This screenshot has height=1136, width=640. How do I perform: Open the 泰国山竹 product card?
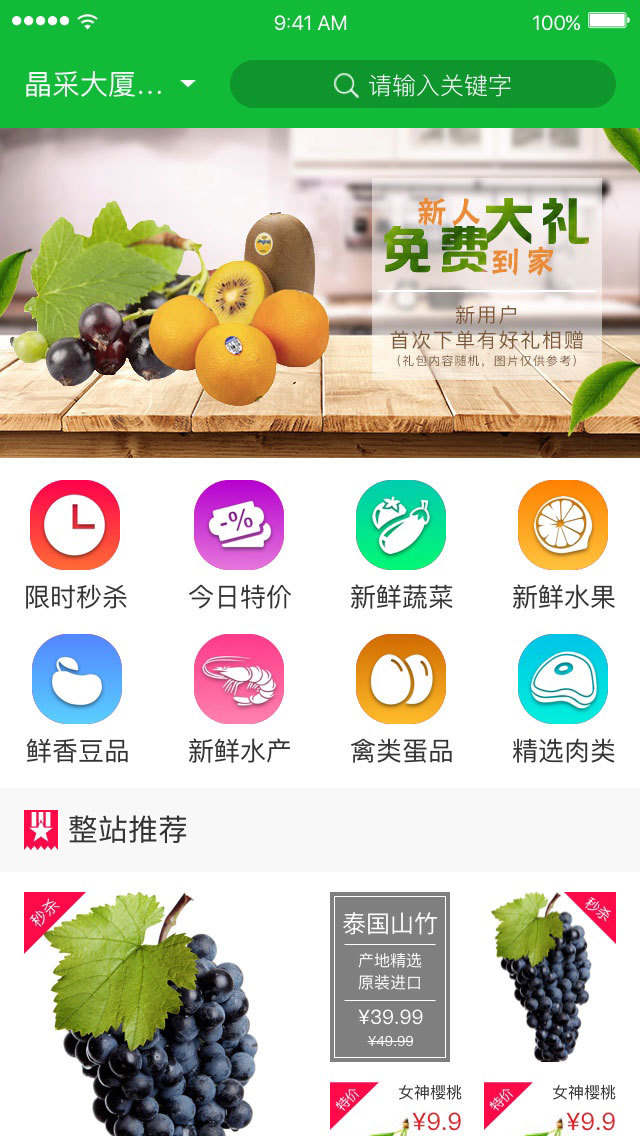point(390,976)
